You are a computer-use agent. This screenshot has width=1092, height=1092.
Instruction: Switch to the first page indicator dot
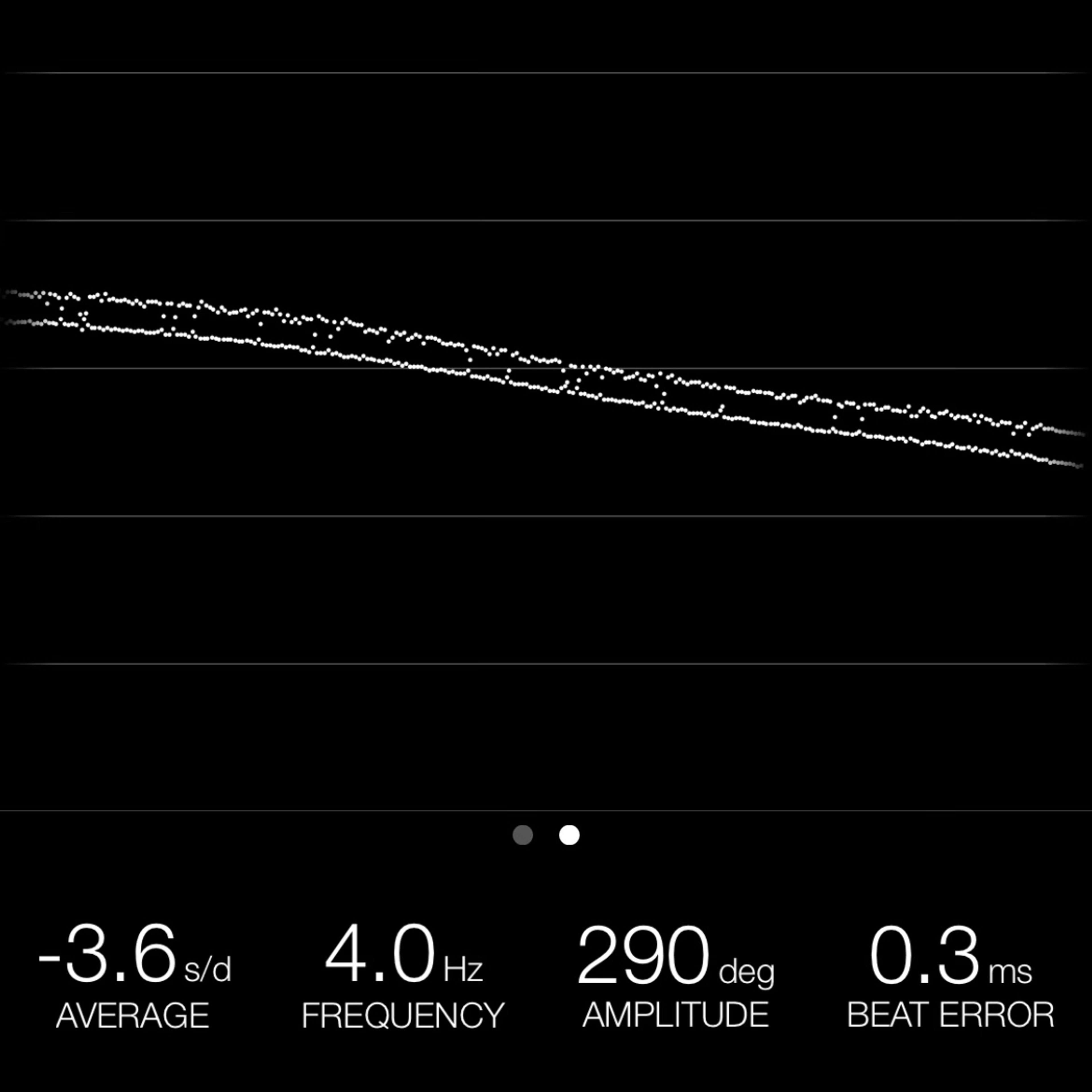[523, 835]
